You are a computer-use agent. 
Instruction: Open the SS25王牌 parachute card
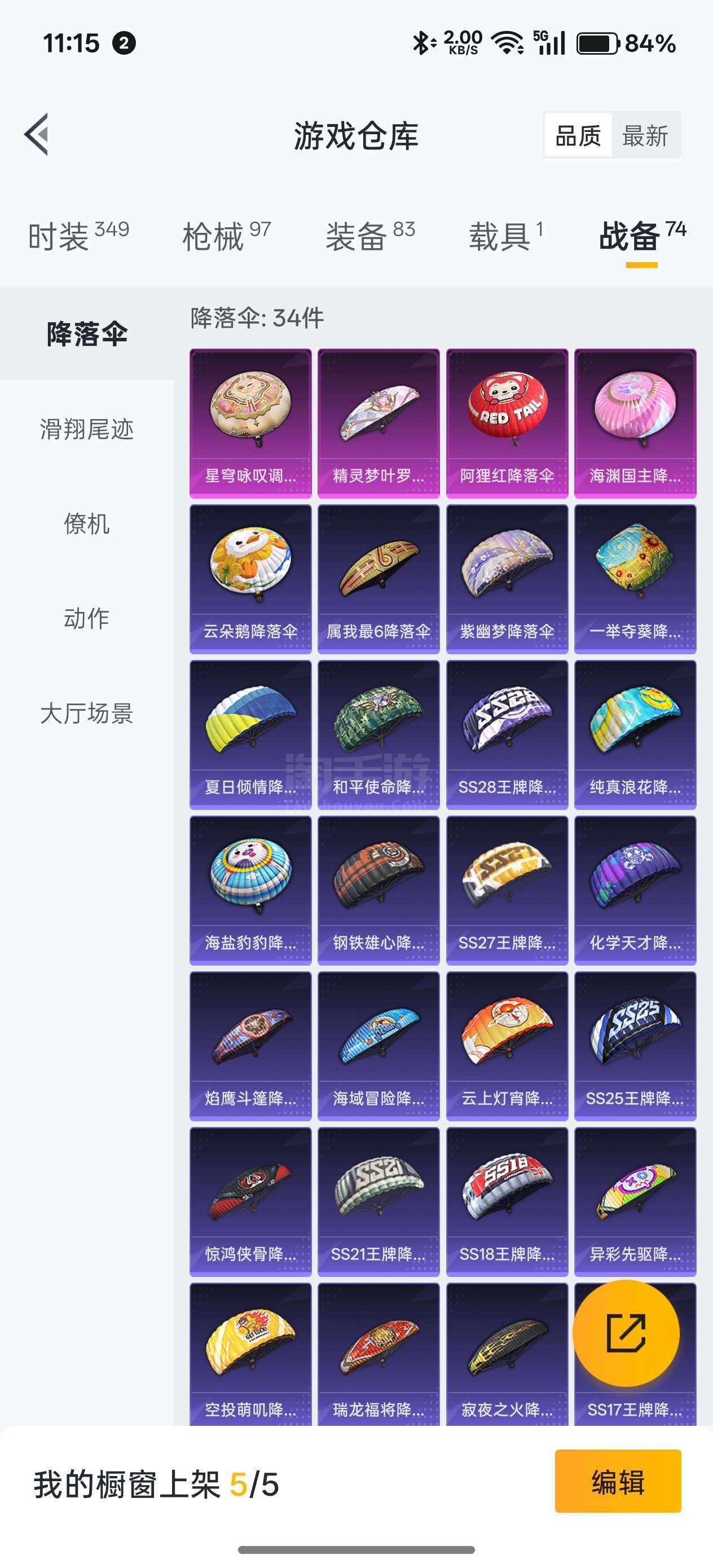click(635, 1046)
